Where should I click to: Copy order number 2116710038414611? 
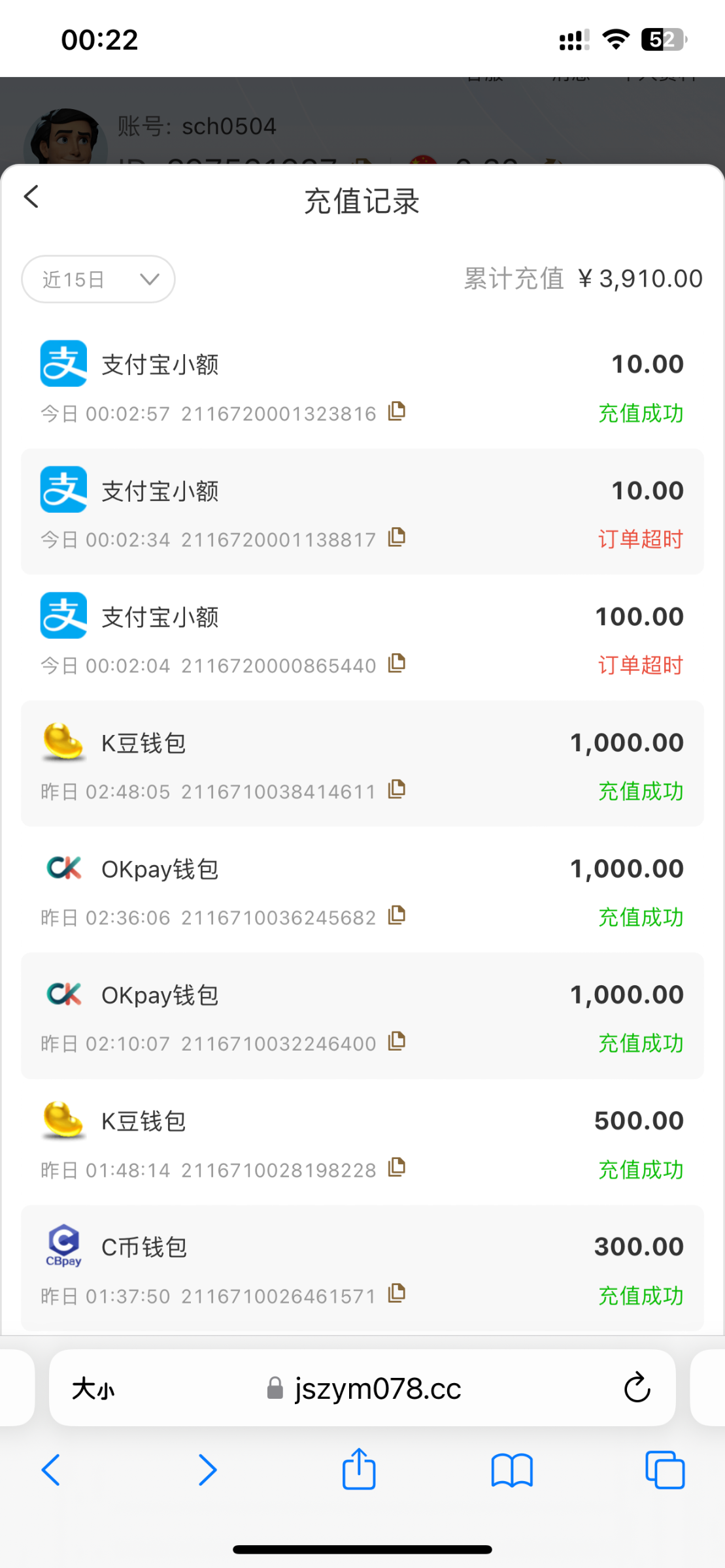tap(397, 790)
